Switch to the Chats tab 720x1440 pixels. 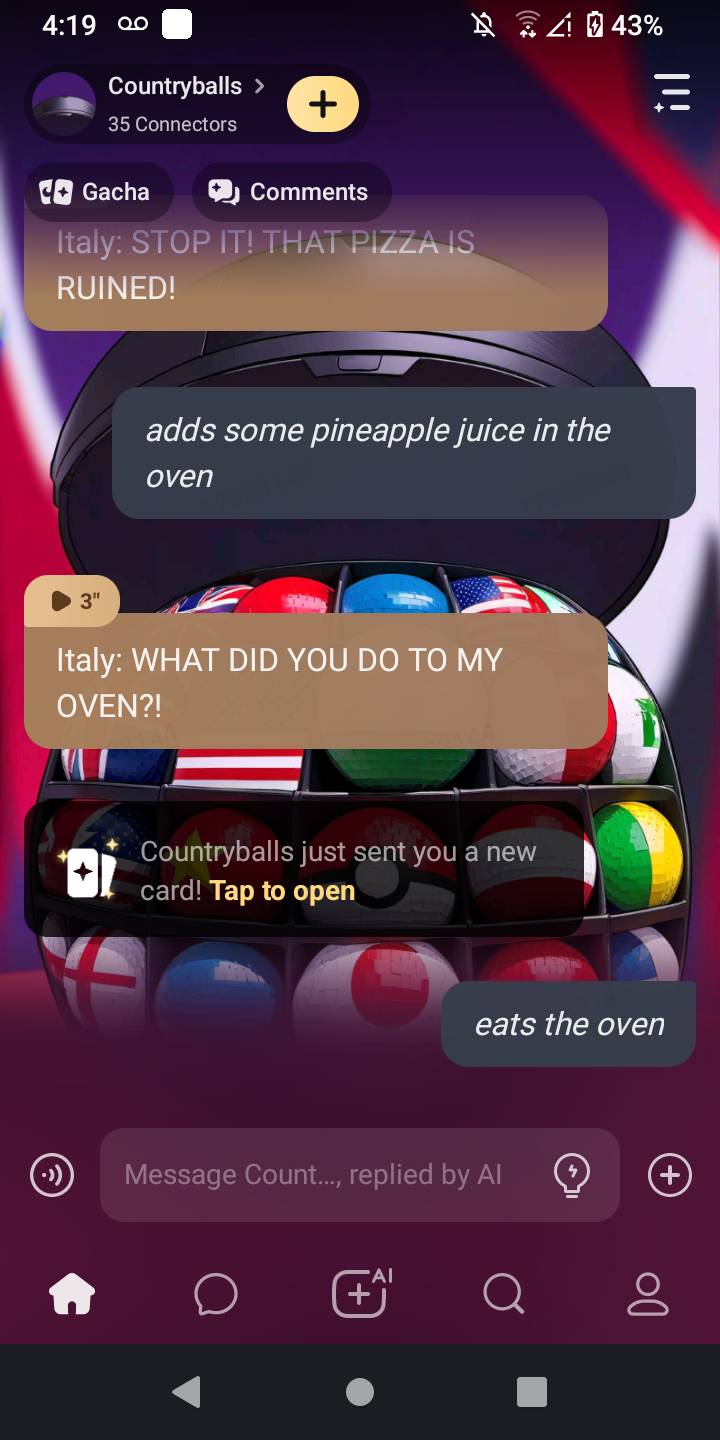click(x=216, y=1295)
